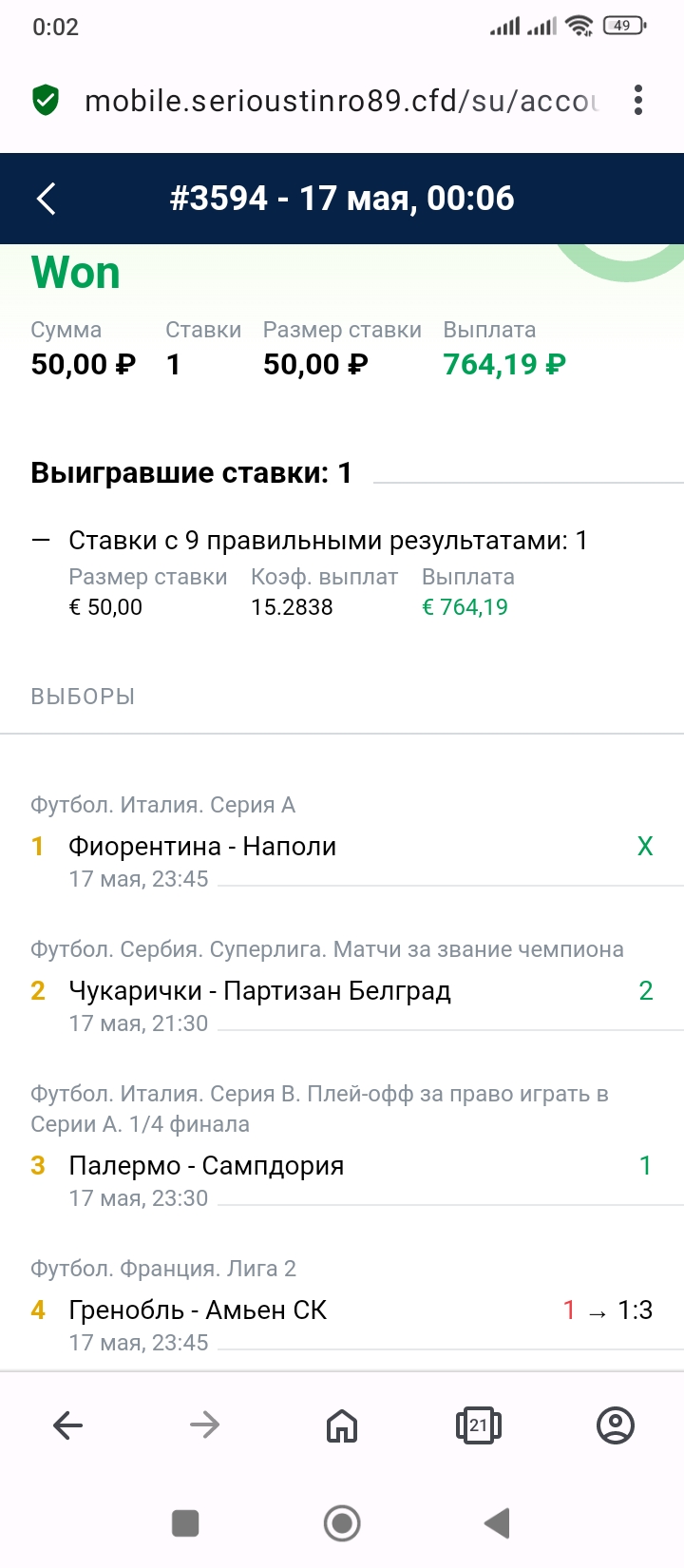
Task: Tap the forward navigation arrow icon
Action: 204,1425
